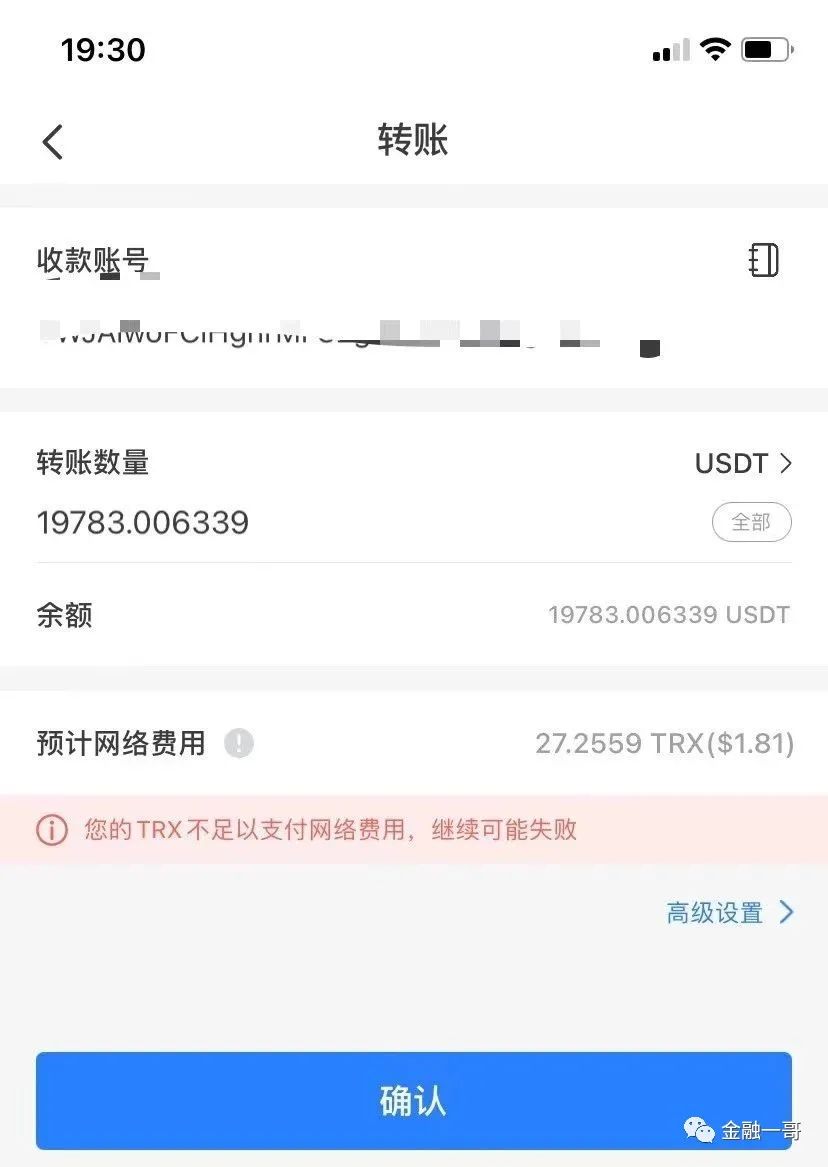Click the back arrow to leave 转账 page
Image resolution: width=828 pixels, height=1167 pixels.
pyautogui.click(x=52, y=141)
